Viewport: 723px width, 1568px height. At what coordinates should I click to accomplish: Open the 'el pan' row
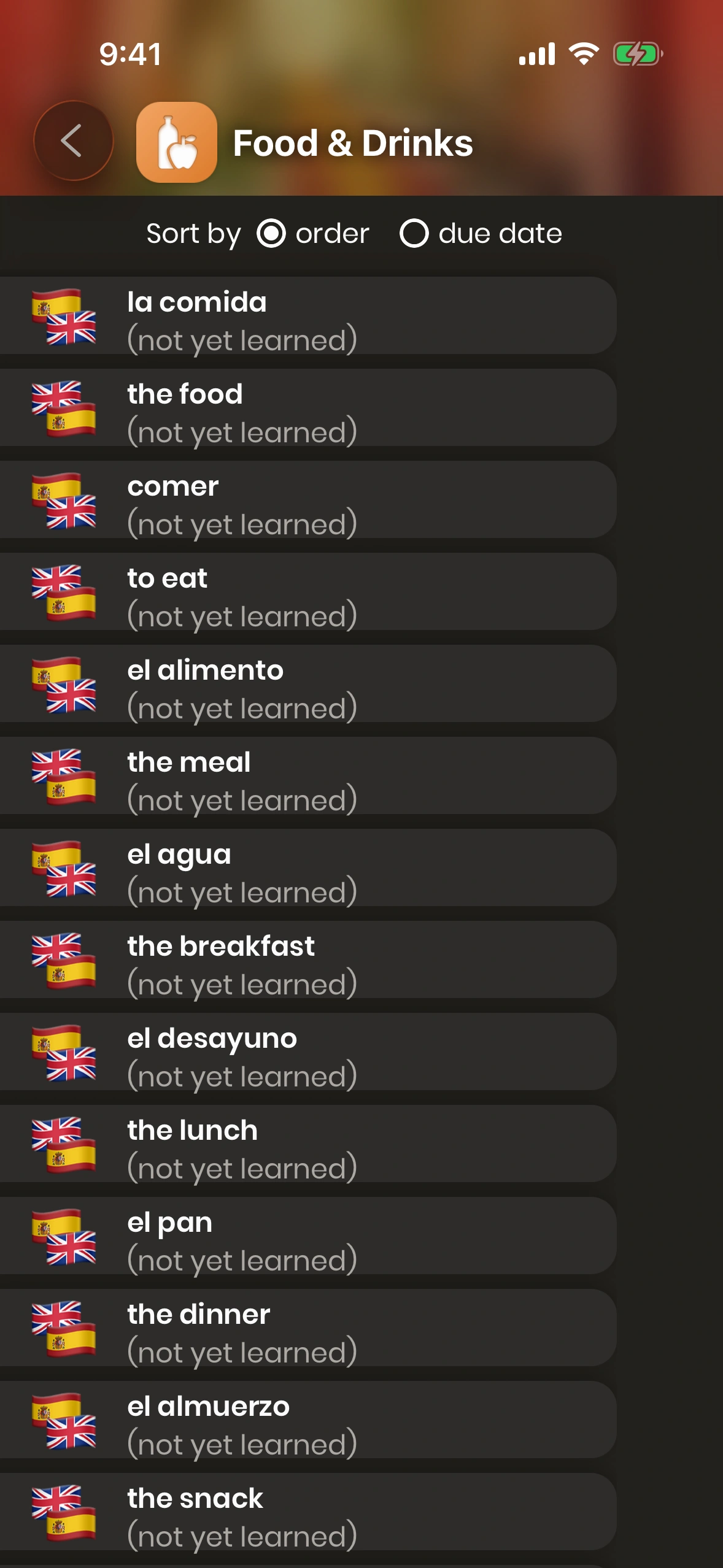pyautogui.click(x=307, y=1236)
